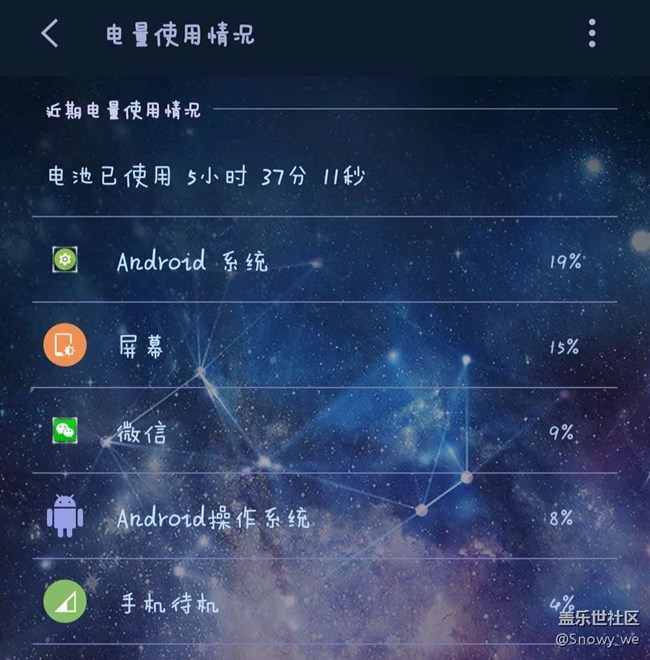The image size is (650, 660).
Task: Go back from battery usage screen
Action: (x=50, y=34)
